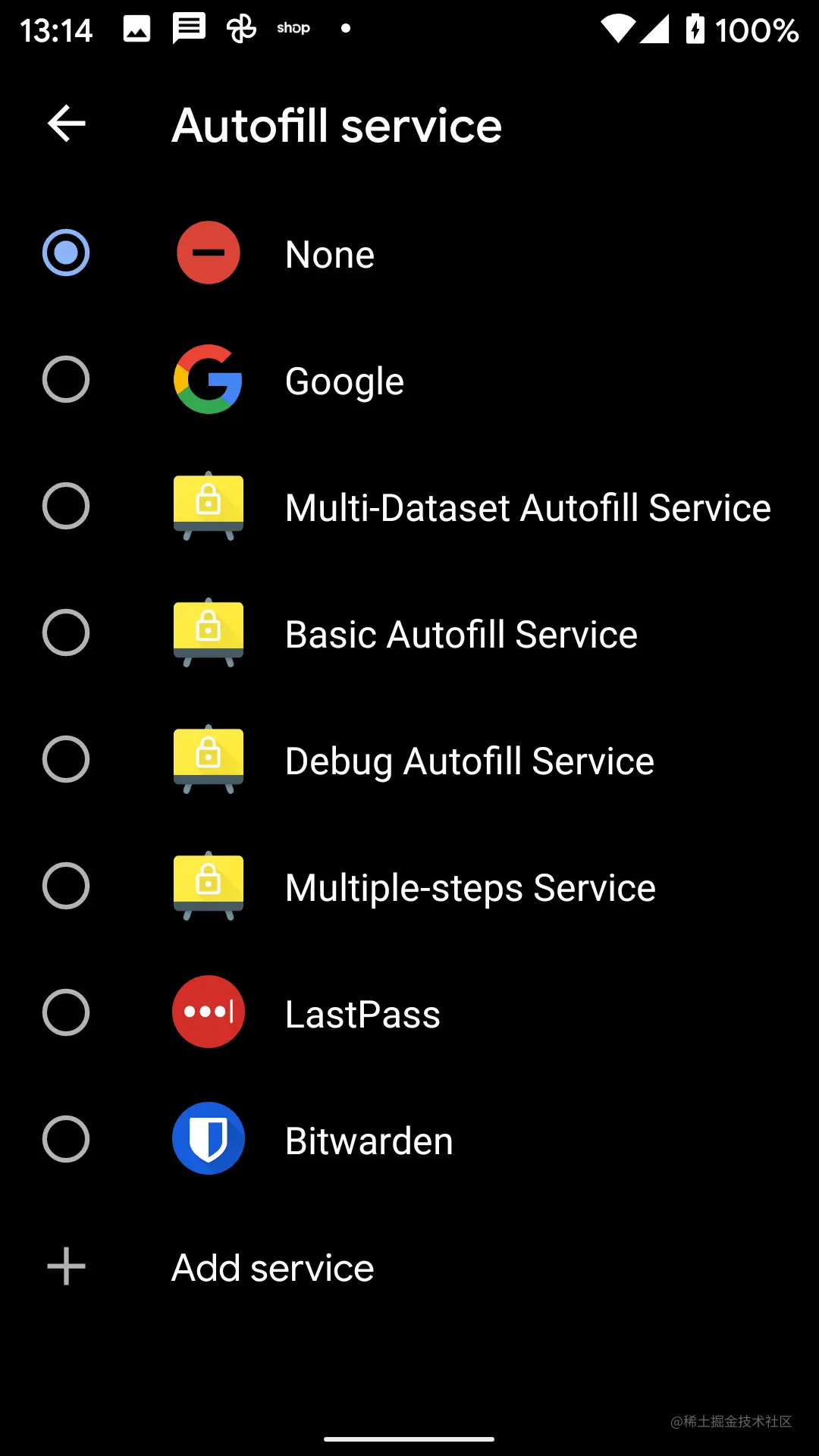This screenshot has width=819, height=1456.
Task: Go back from Autofill service
Action: click(x=66, y=124)
